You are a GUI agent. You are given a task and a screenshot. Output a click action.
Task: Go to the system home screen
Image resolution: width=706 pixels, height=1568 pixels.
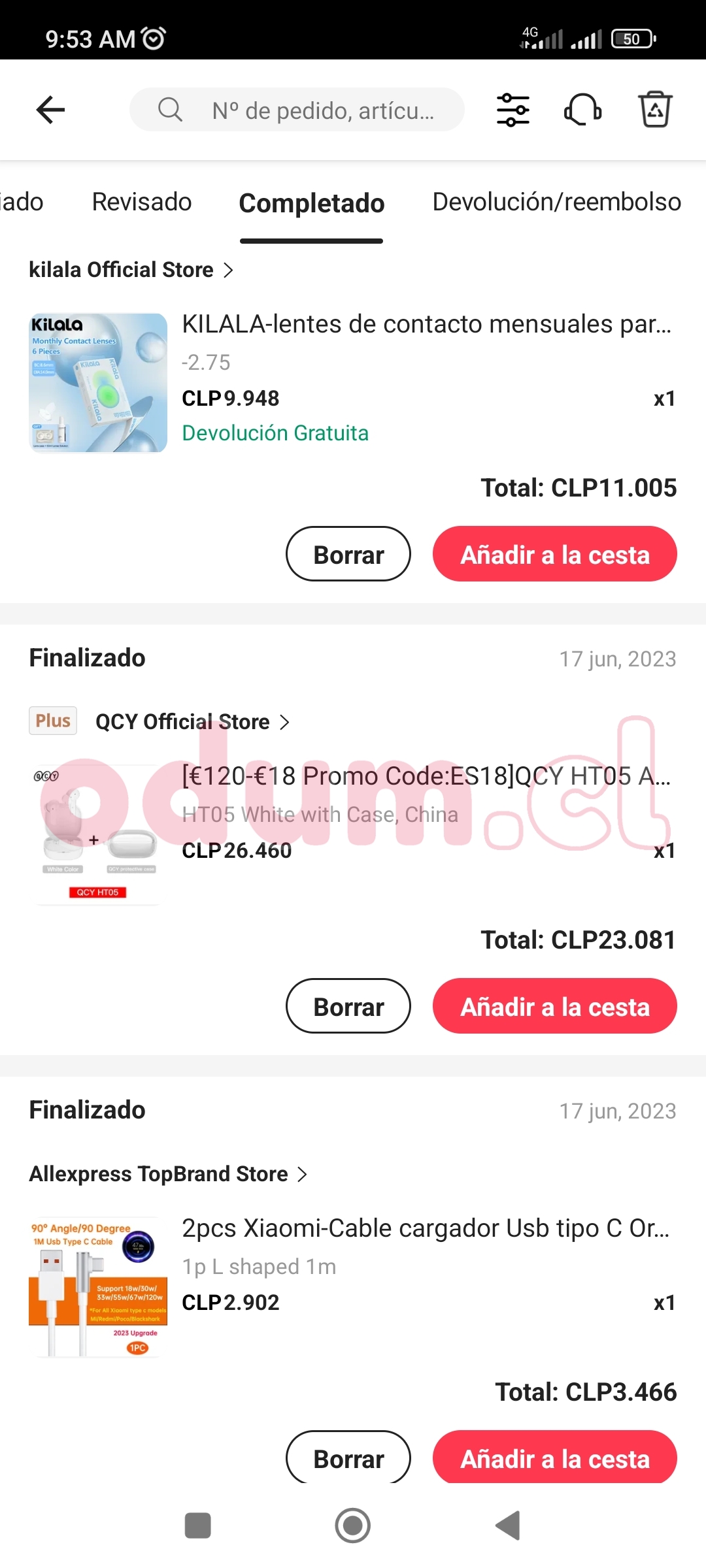(x=353, y=1526)
